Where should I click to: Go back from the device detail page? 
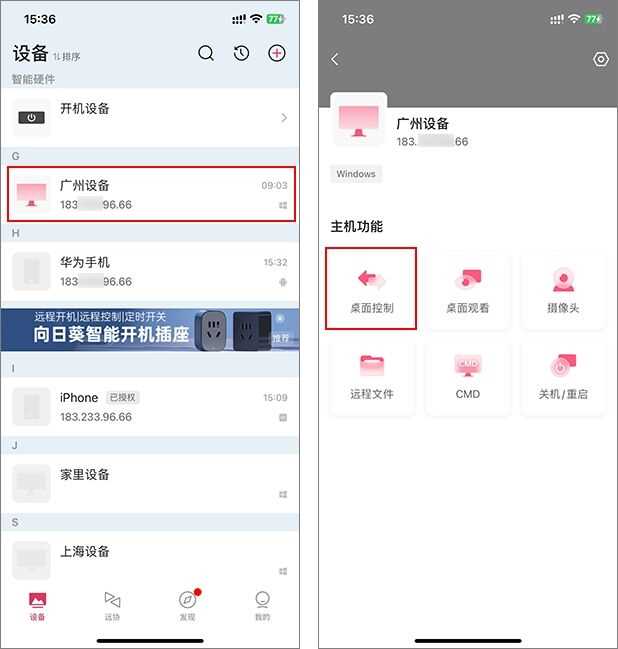point(335,60)
